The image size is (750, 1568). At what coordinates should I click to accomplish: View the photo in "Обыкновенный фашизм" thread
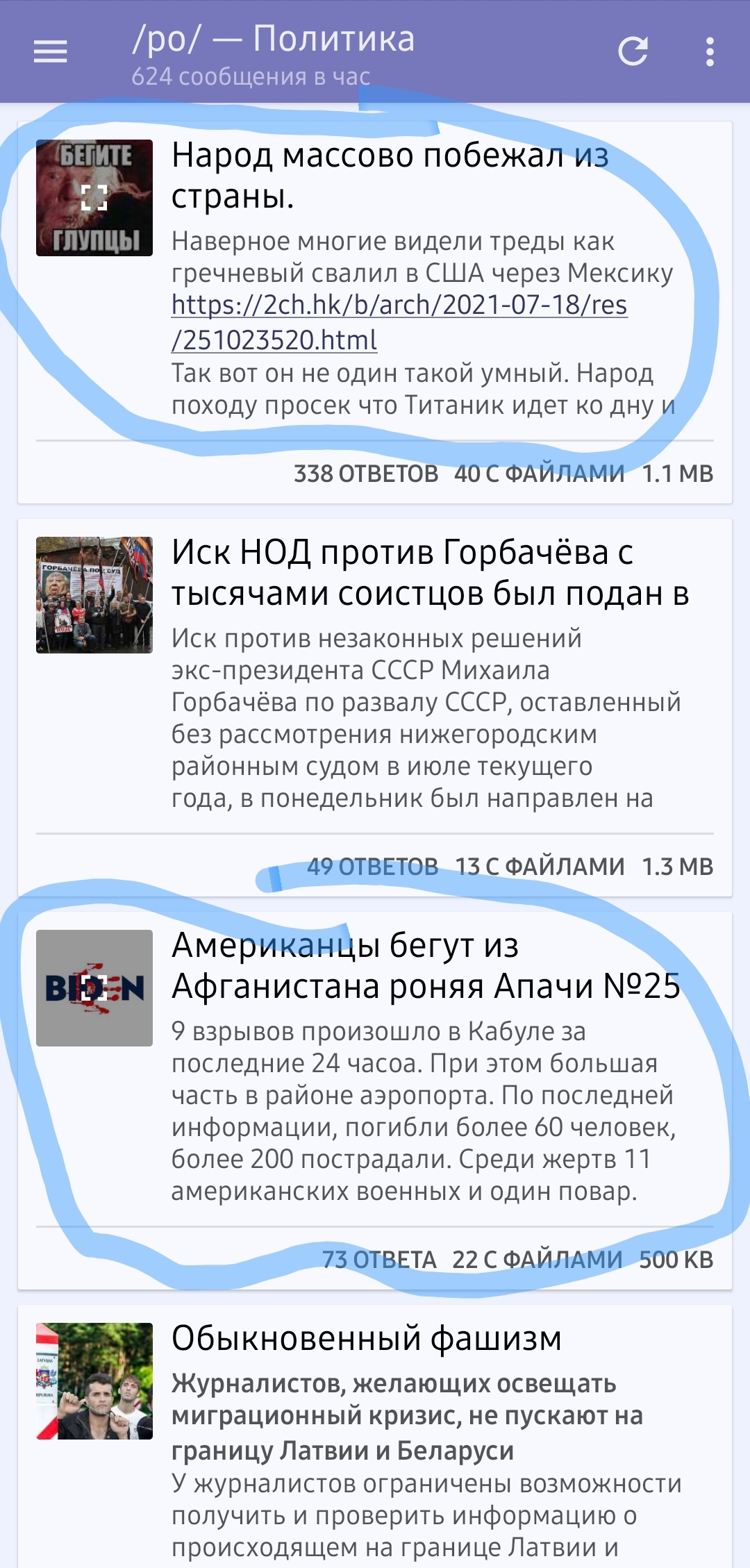[x=94, y=1381]
